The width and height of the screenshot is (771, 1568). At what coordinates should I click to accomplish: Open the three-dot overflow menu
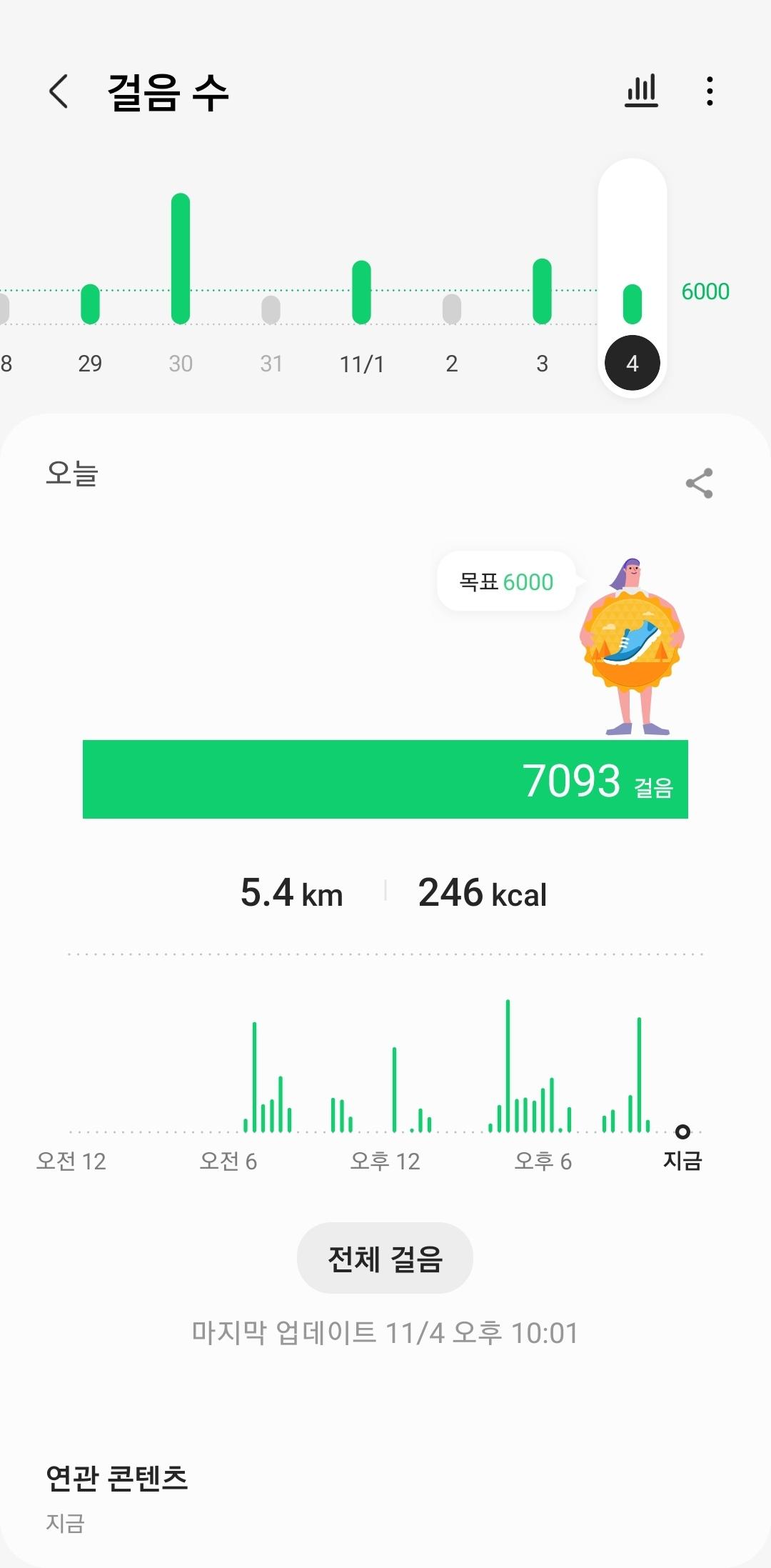(x=709, y=91)
